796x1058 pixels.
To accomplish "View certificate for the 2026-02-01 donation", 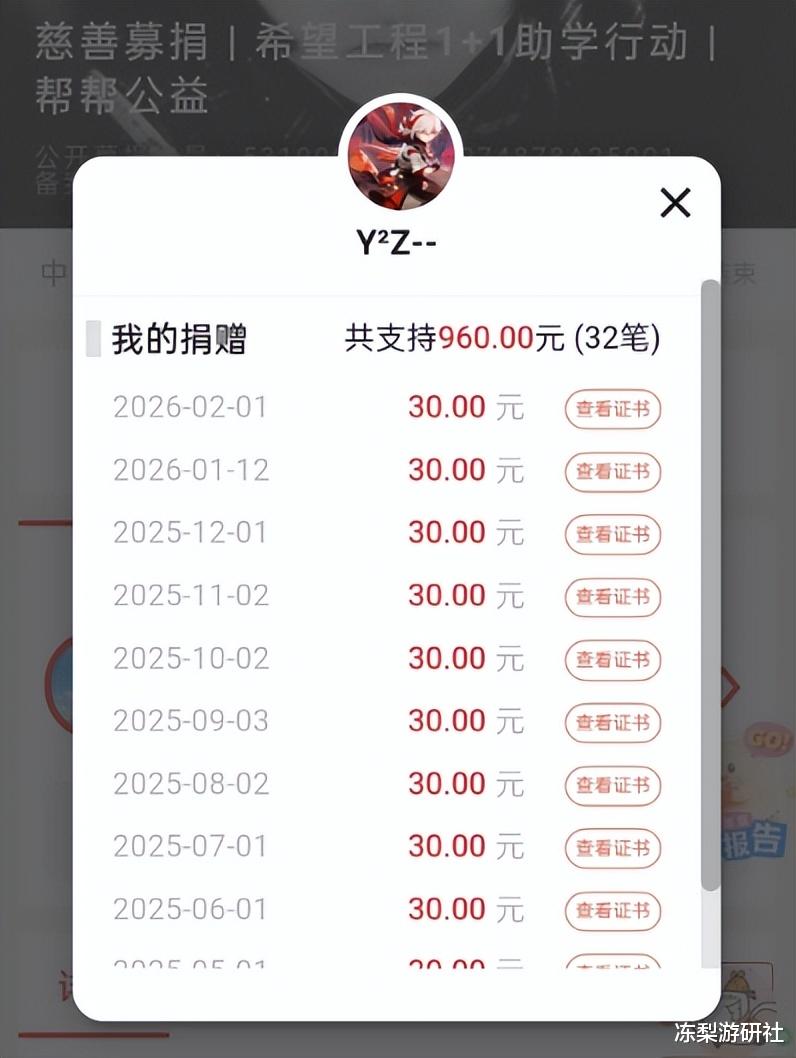I will pyautogui.click(x=613, y=409).
